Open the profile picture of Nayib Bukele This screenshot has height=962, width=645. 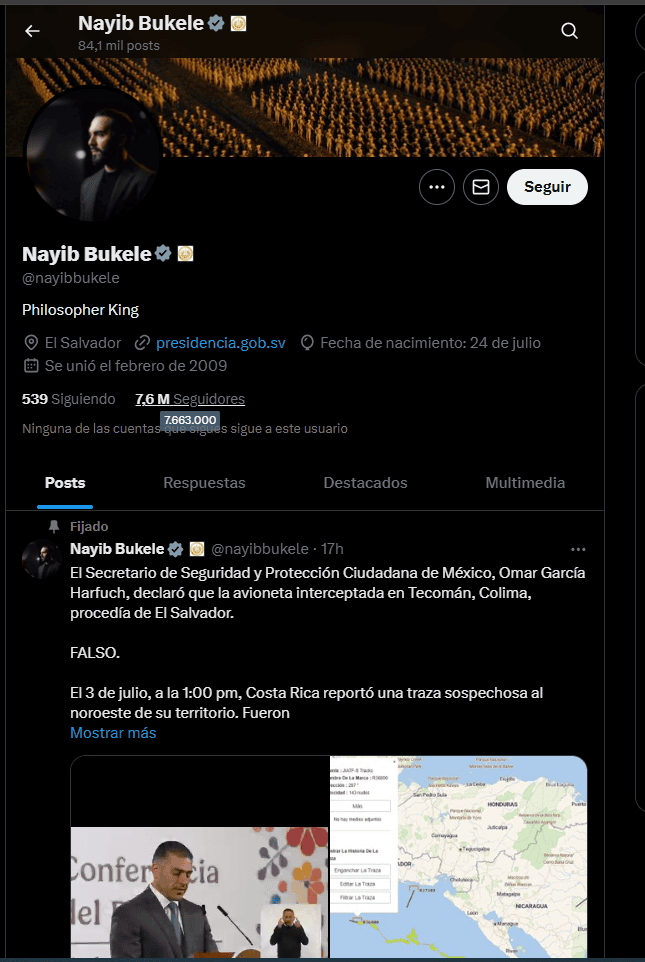[92, 155]
